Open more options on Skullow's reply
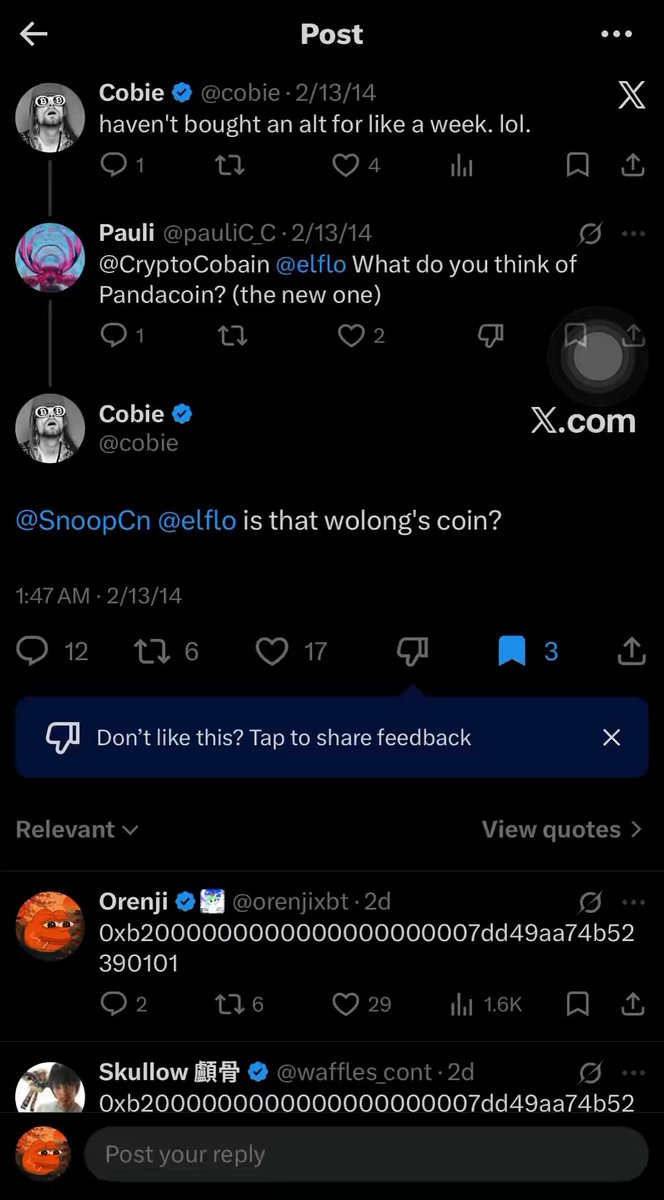Viewport: 664px width, 1200px height. tap(633, 1072)
